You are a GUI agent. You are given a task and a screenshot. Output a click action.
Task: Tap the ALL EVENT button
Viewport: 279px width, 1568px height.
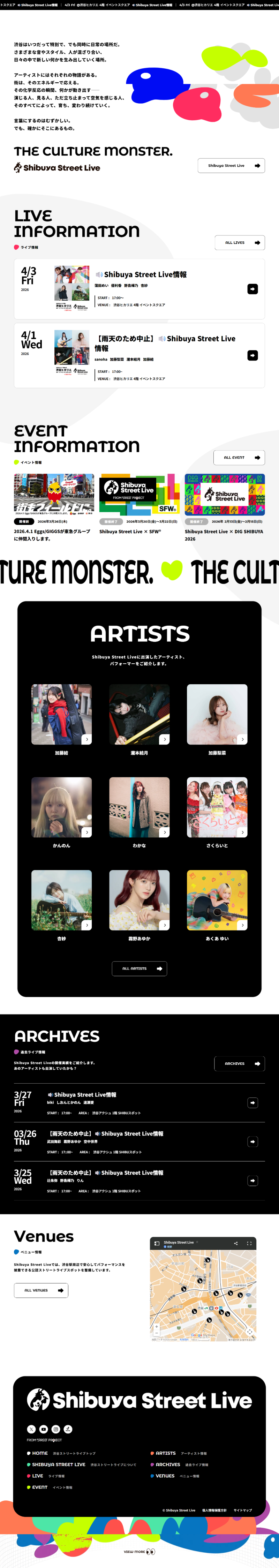[239, 458]
